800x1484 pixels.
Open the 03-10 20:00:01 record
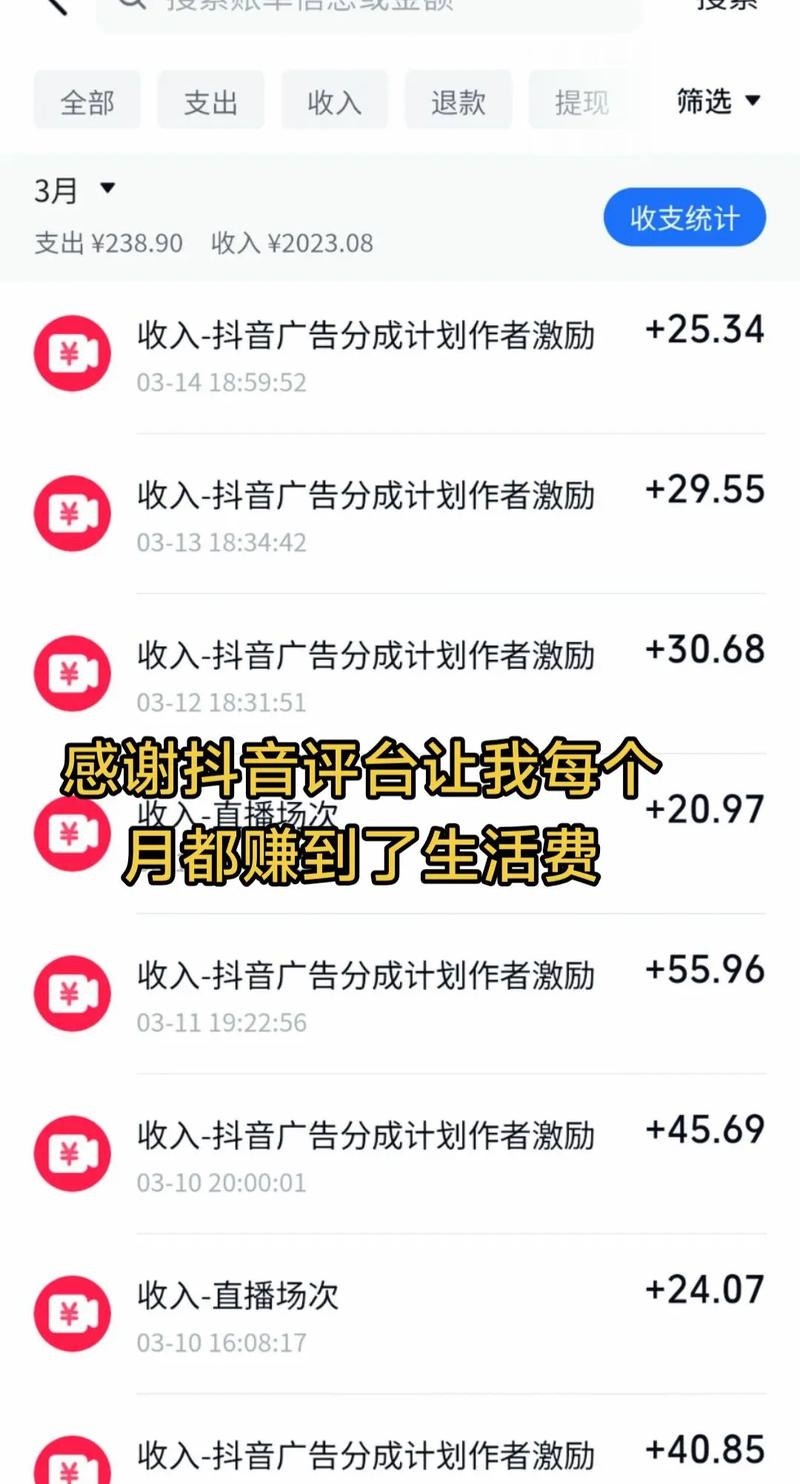400,1153
